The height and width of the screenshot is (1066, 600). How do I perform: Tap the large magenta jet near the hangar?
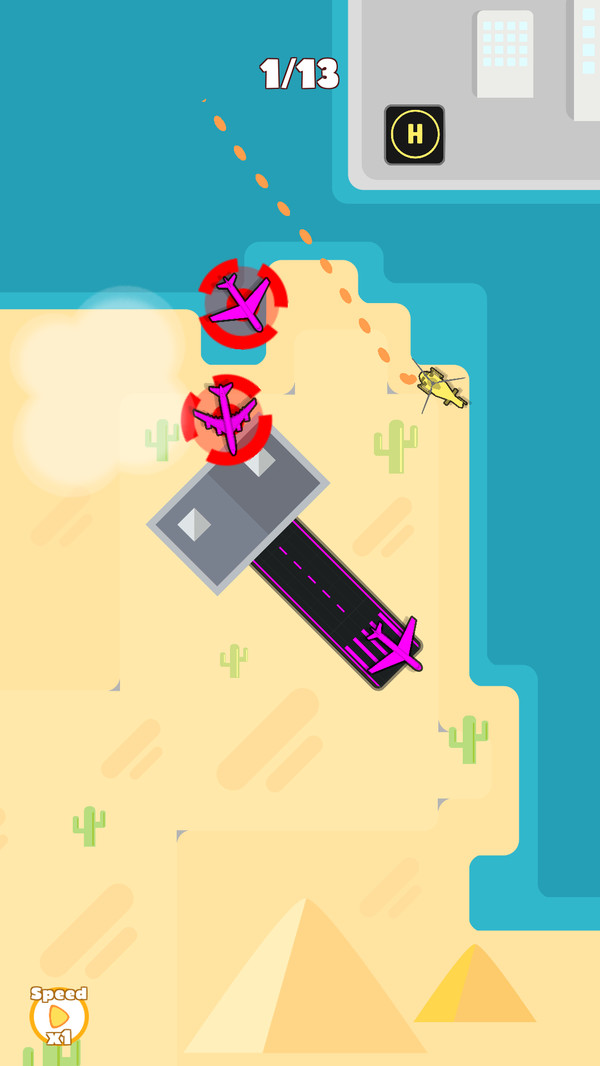226,418
